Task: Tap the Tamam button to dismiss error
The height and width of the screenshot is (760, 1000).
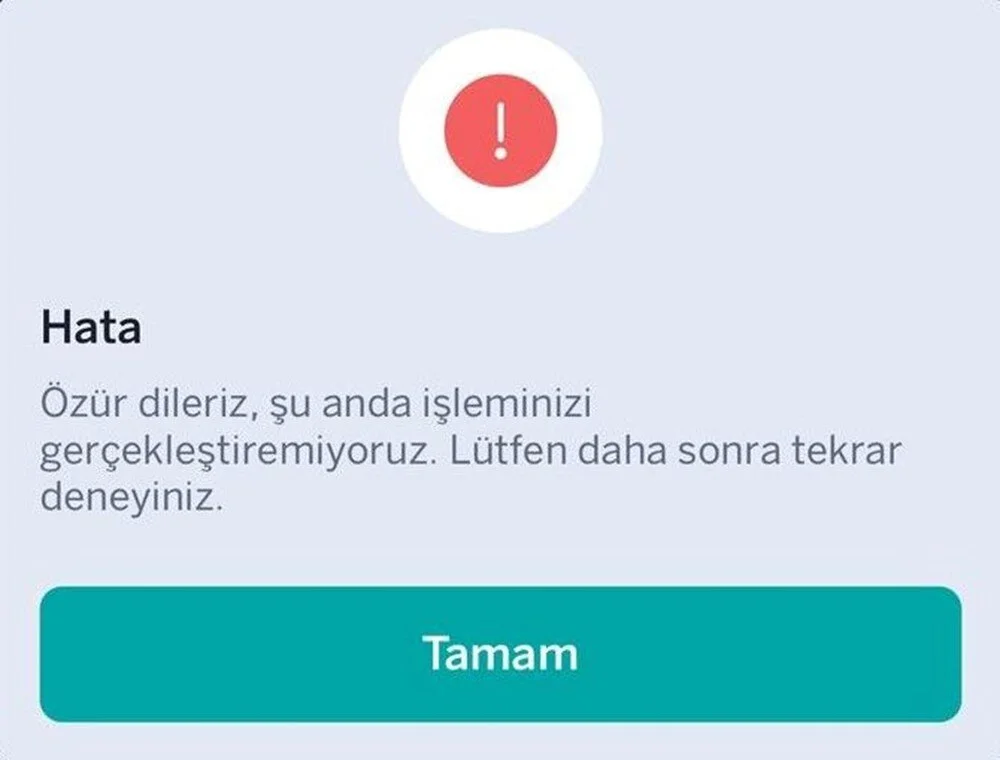Action: coord(500,654)
